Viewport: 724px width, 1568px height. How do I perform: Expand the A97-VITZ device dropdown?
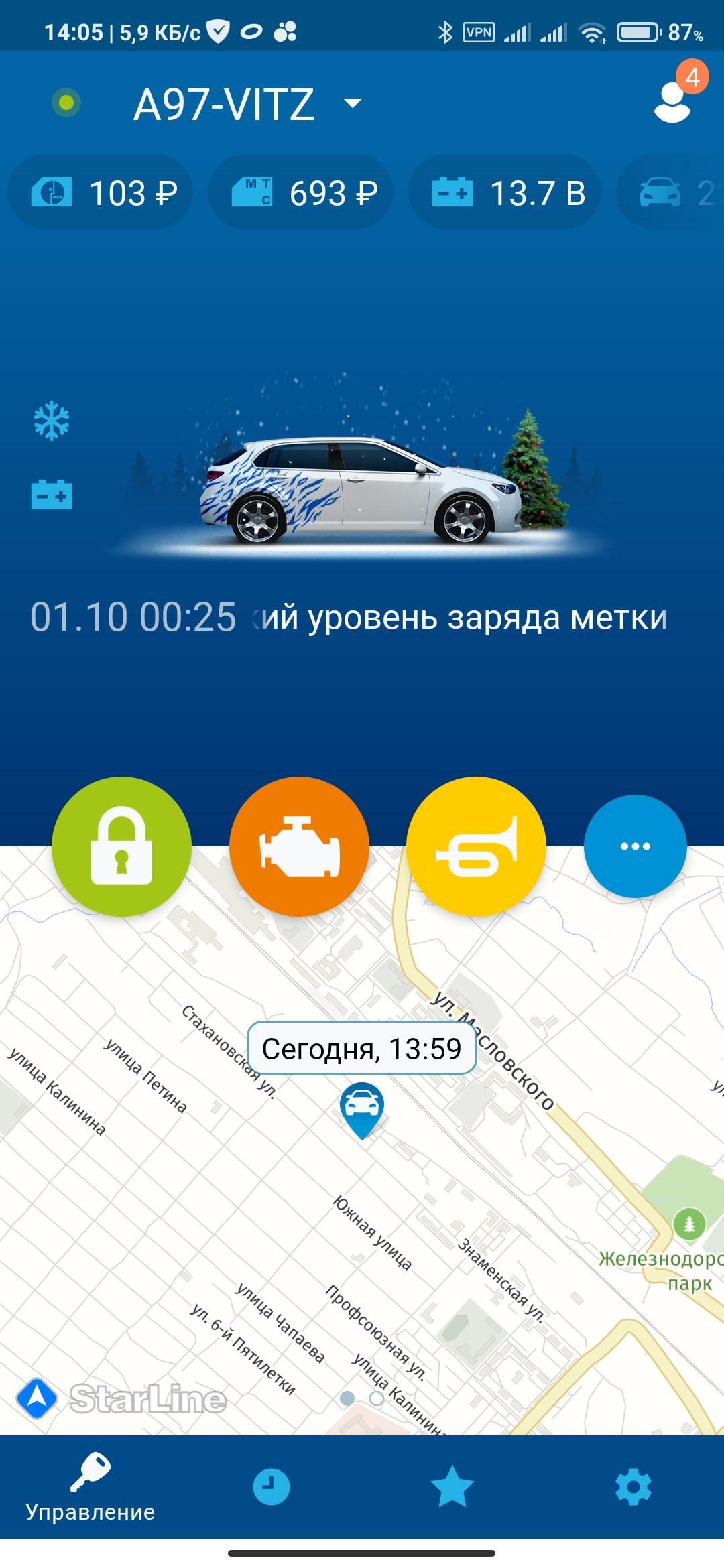352,103
